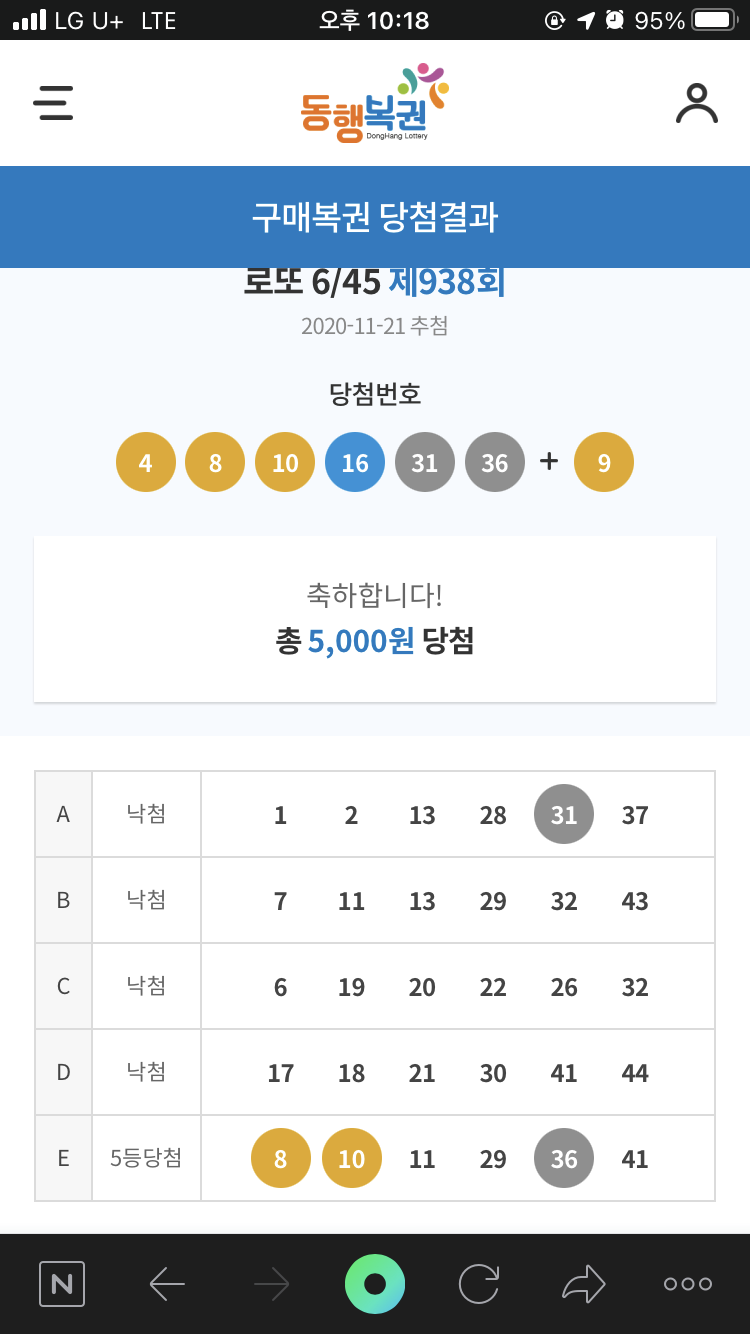Viewport: 750px width, 1334px height.
Task: Open the user profile icon
Action: 696,103
